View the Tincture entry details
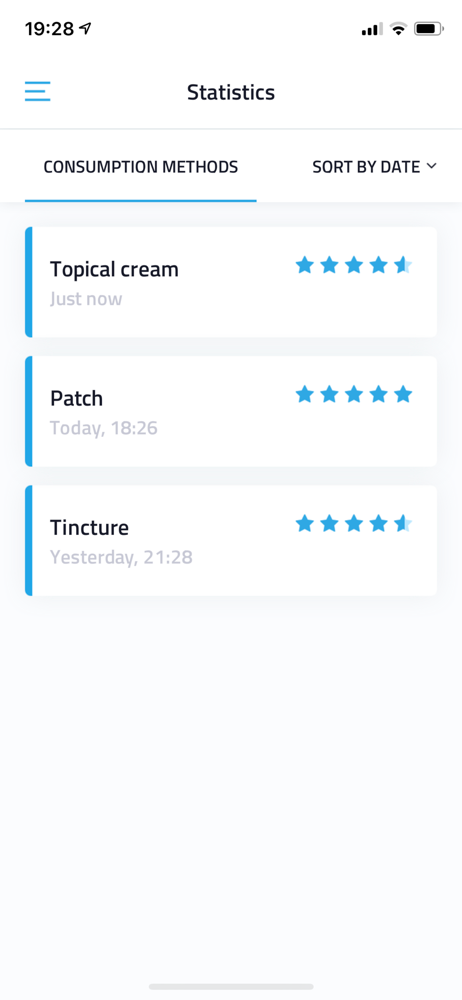462x1000 pixels. [x=231, y=541]
